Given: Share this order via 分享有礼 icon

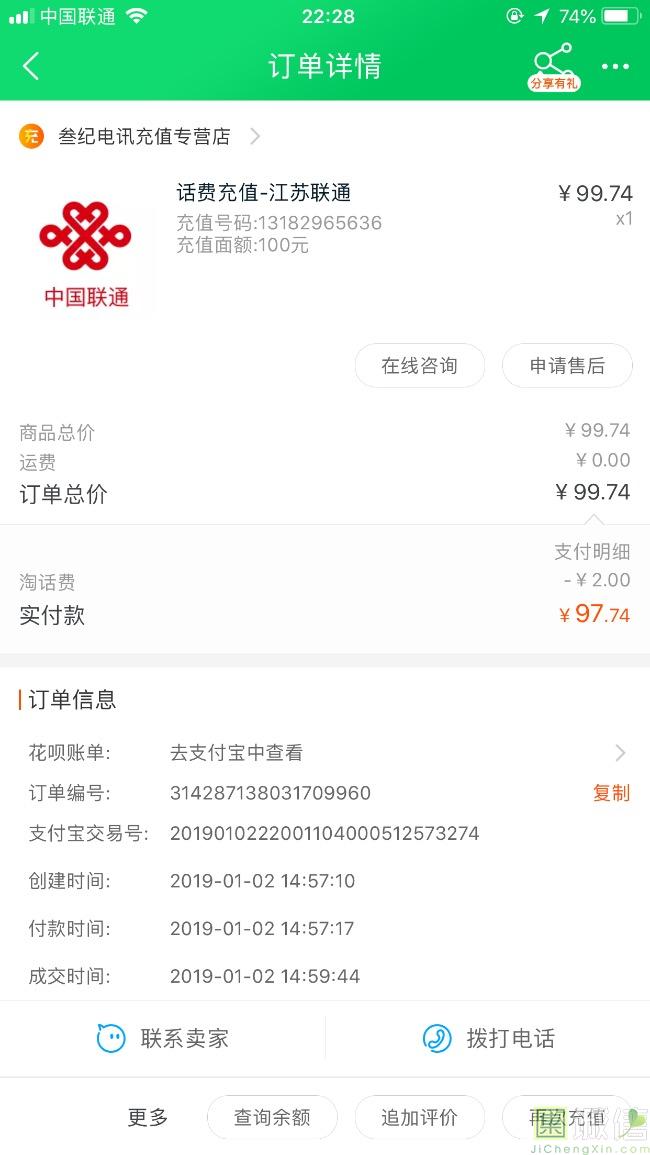Looking at the screenshot, I should coord(553,67).
